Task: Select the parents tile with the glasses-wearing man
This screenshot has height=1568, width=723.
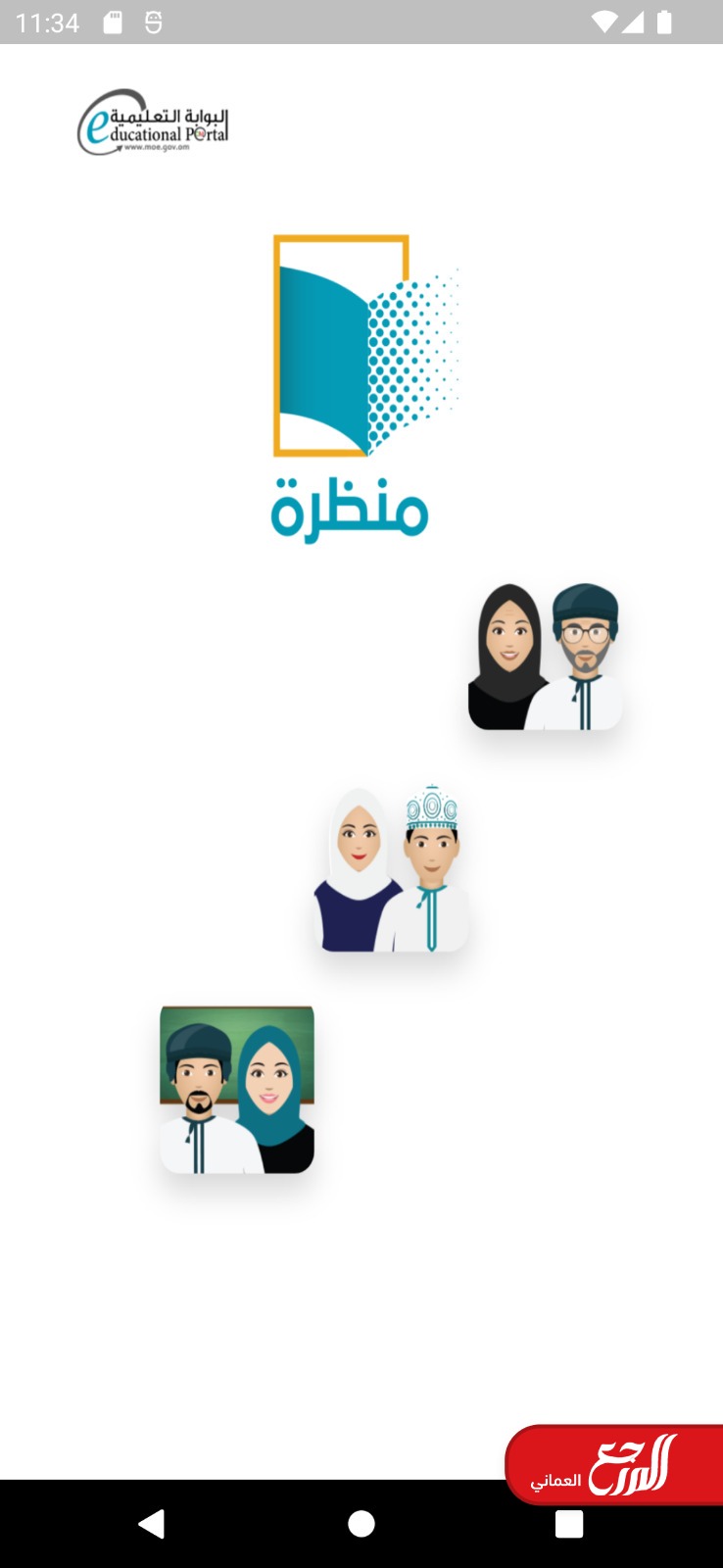Action: [x=545, y=658]
